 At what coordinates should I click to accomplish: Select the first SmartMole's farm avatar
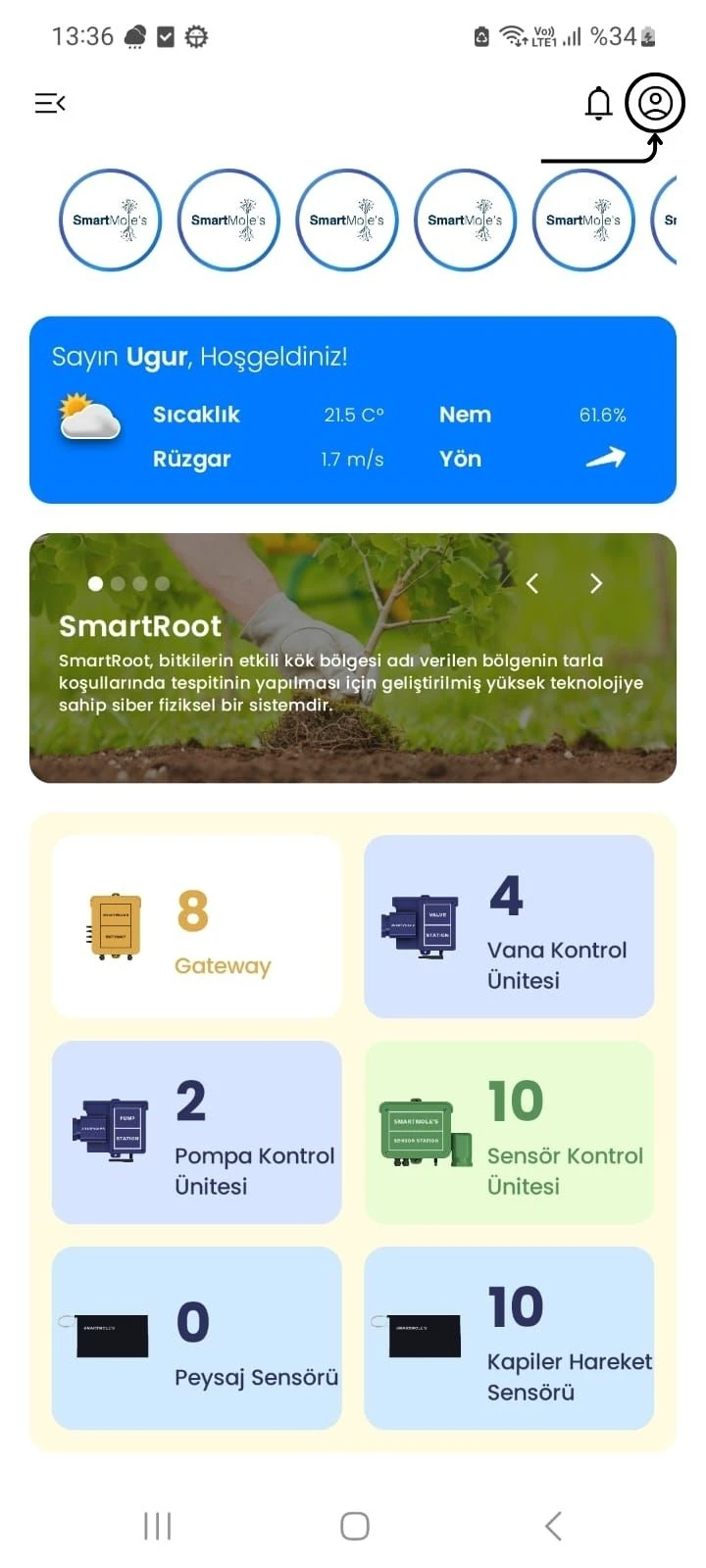110,220
